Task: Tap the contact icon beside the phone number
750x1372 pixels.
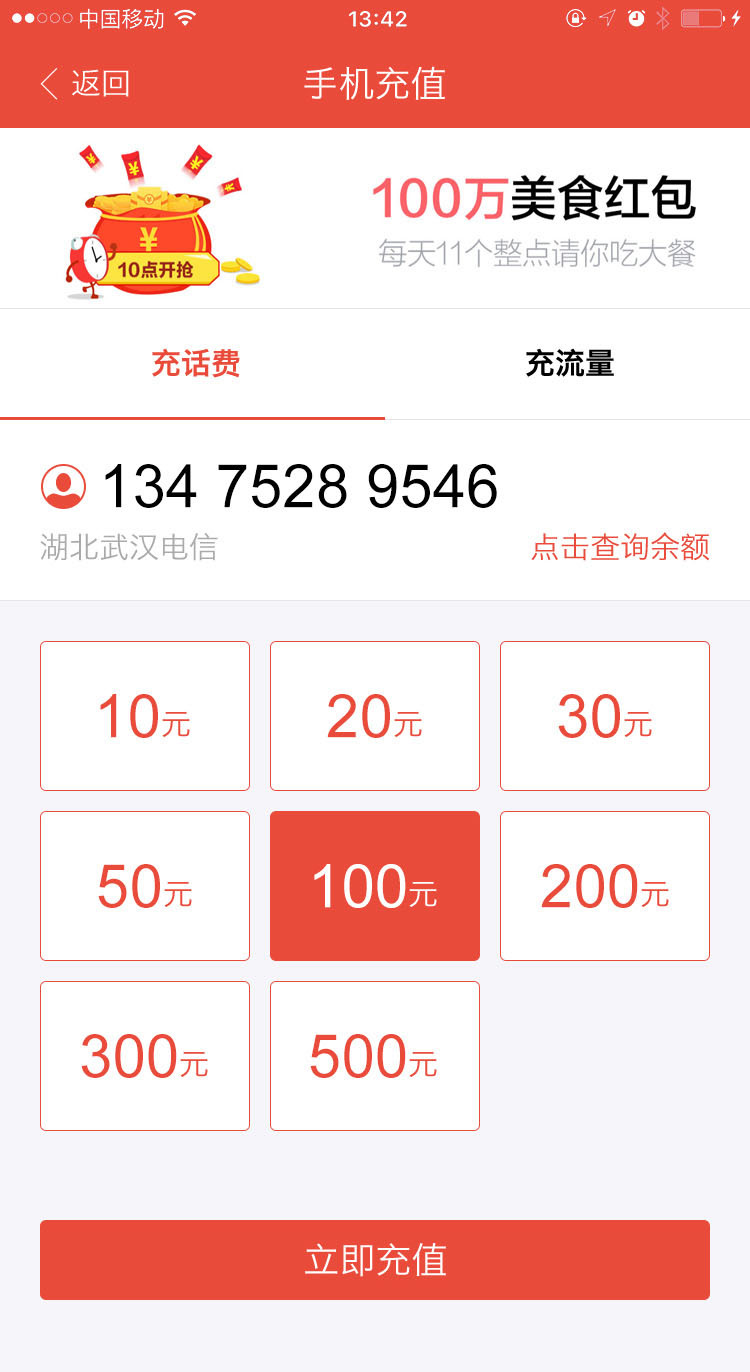Action: coord(64,487)
